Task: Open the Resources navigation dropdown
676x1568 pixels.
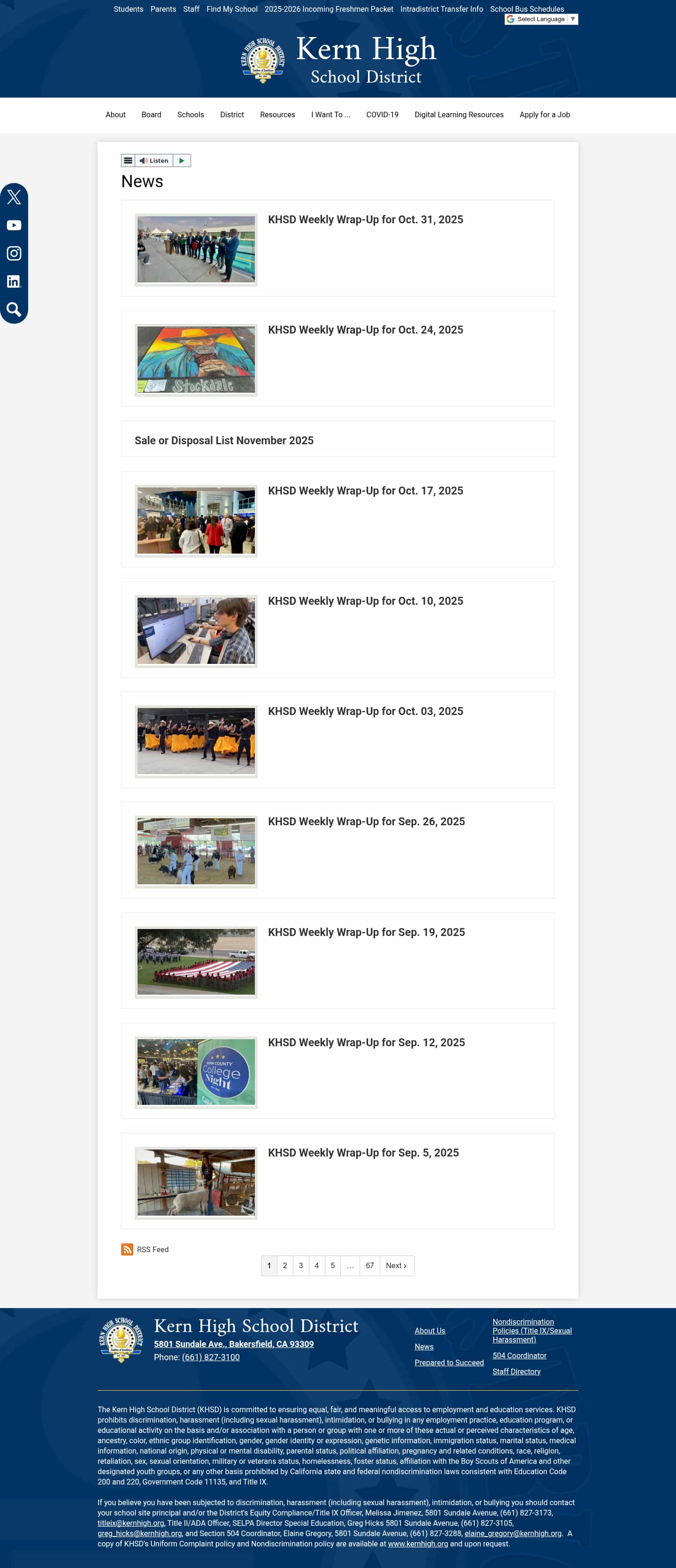Action: 278,114
